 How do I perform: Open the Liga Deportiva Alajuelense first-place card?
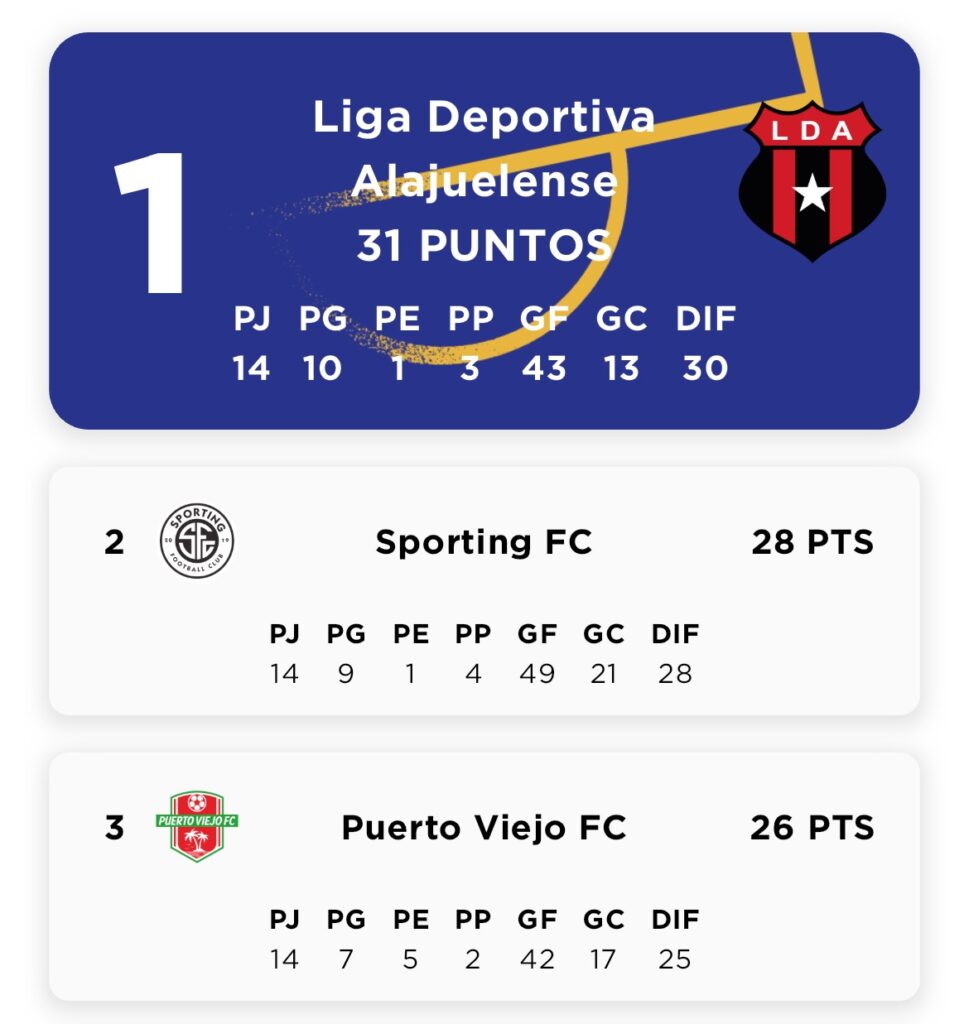pos(484,231)
